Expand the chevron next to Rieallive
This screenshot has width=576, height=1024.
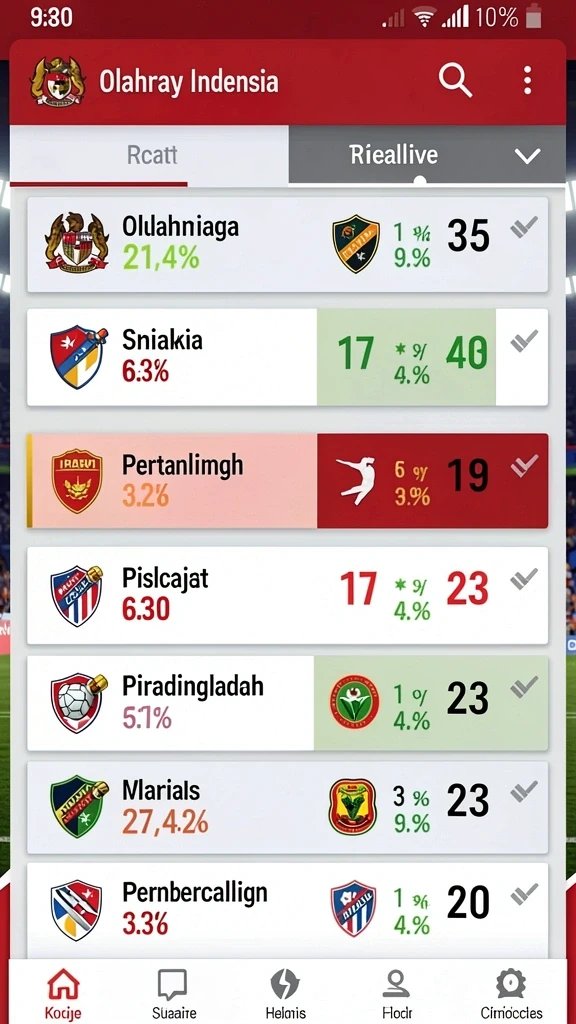(x=527, y=155)
